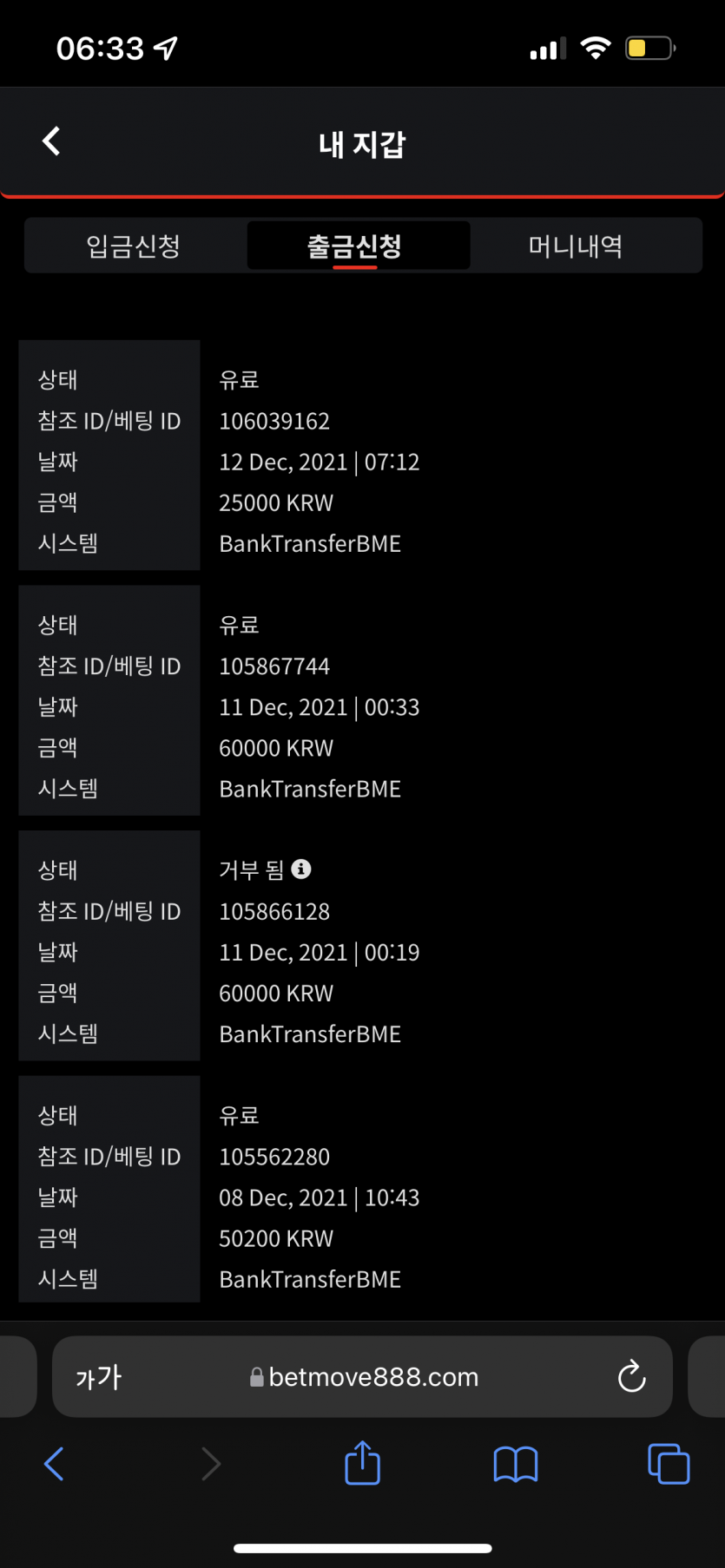Open Safari bookmarks
Image resolution: width=725 pixels, height=1568 pixels.
click(x=516, y=1465)
